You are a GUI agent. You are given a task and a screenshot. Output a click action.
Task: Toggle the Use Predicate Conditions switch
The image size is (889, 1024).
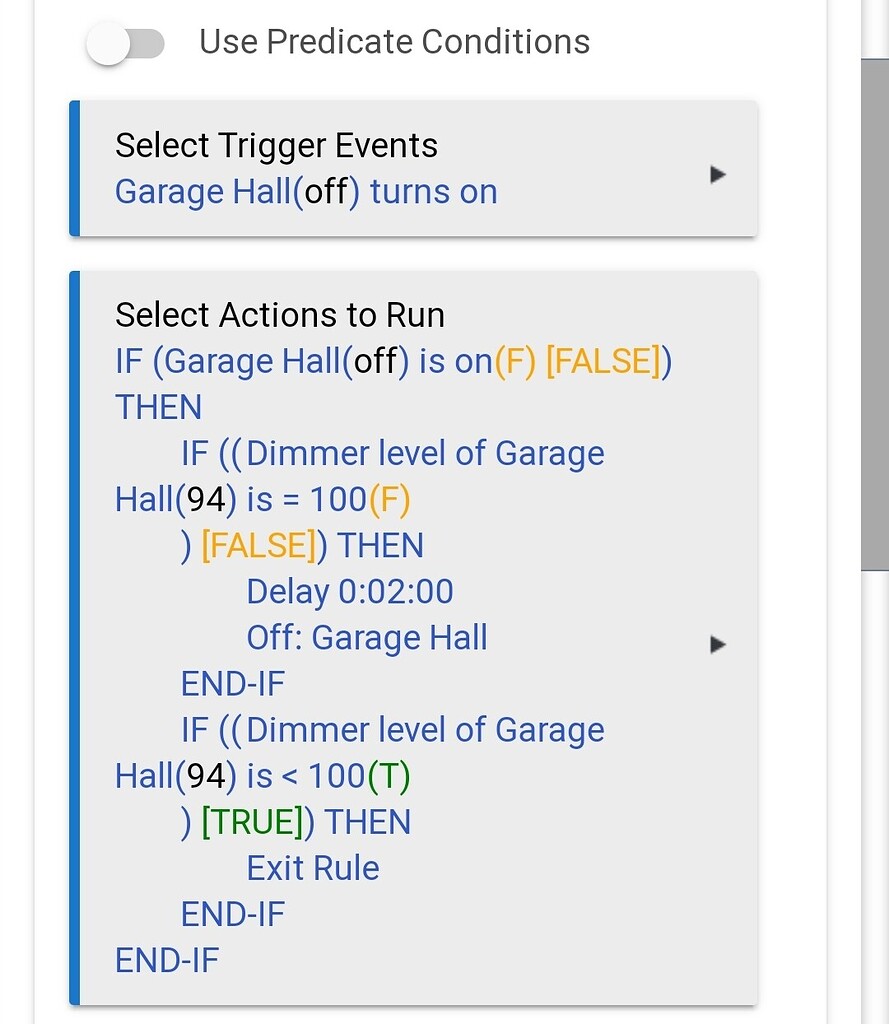pyautogui.click(x=126, y=44)
